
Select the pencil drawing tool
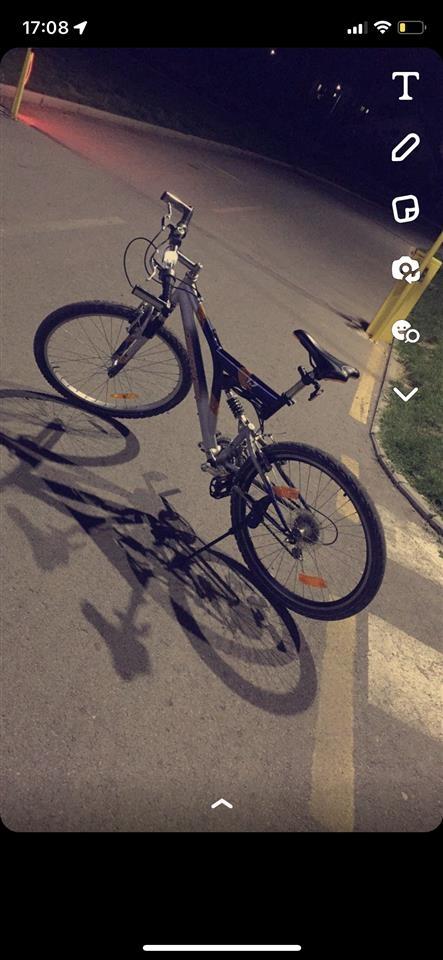(406, 147)
